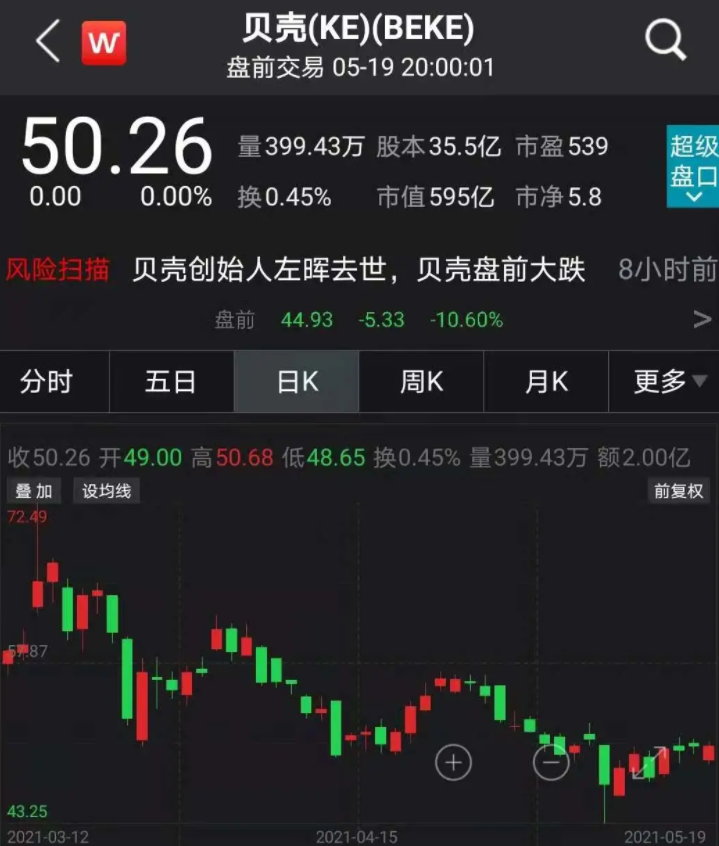Change the 前复权 adjustment option
The width and height of the screenshot is (719, 846).
(x=679, y=491)
